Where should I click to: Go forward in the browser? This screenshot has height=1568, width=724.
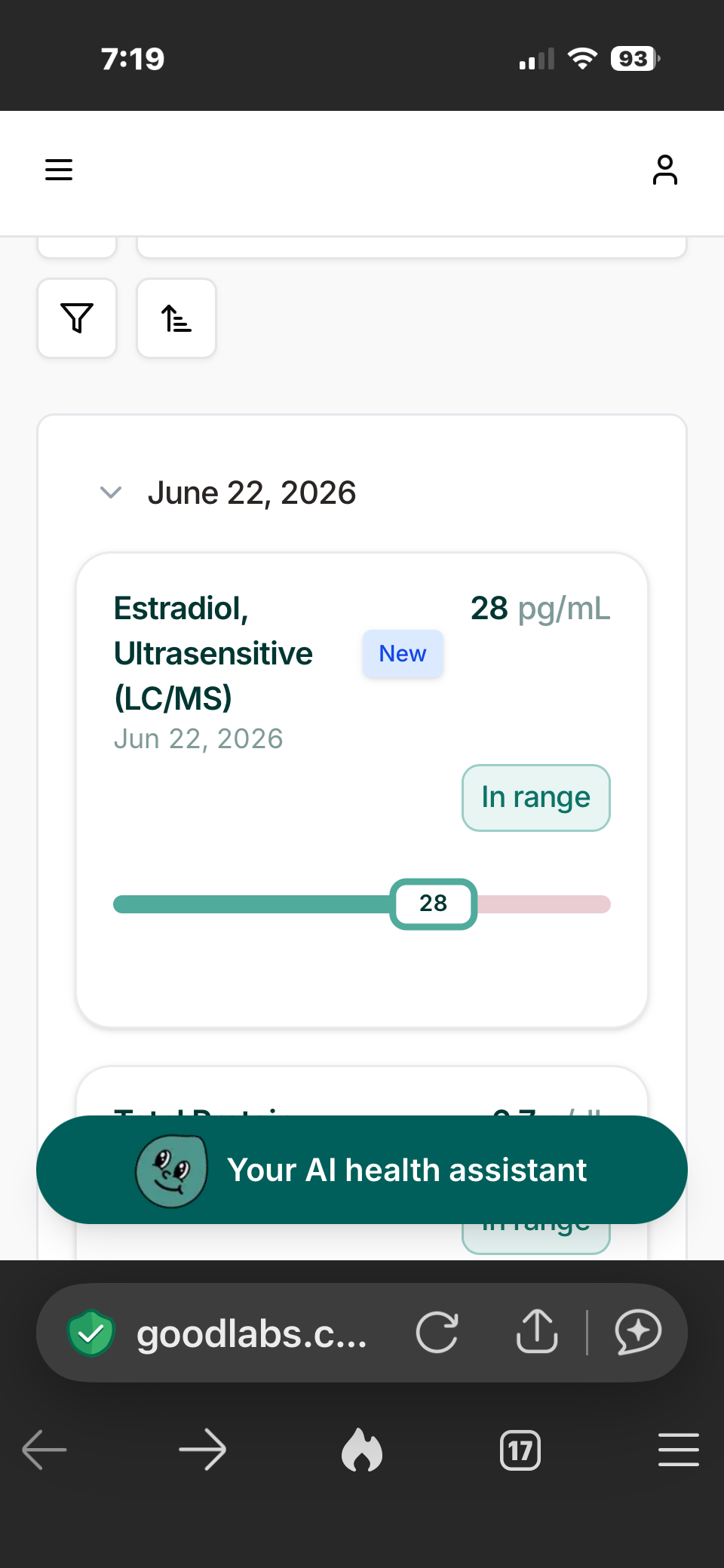pyautogui.click(x=203, y=1450)
